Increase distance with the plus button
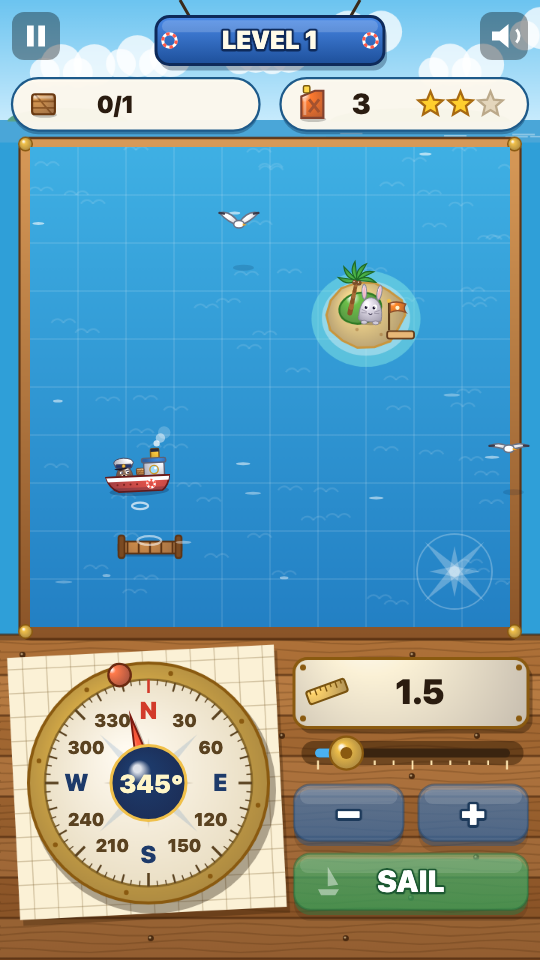540x960 pixels. pos(473,814)
